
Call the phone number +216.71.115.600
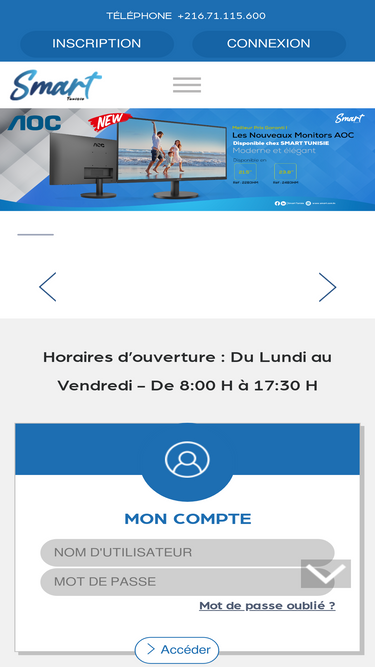(x=222, y=16)
